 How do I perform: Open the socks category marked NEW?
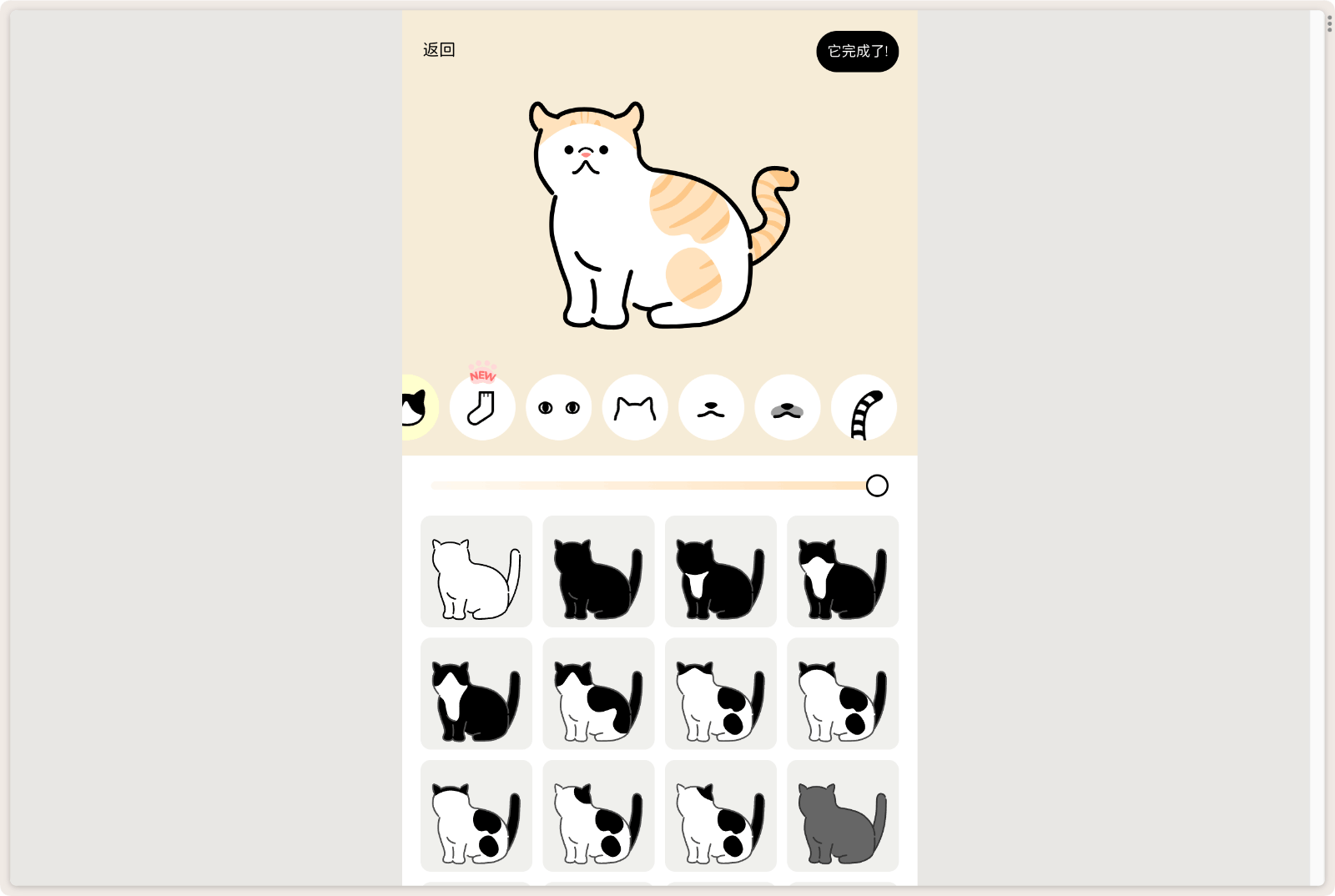point(482,408)
